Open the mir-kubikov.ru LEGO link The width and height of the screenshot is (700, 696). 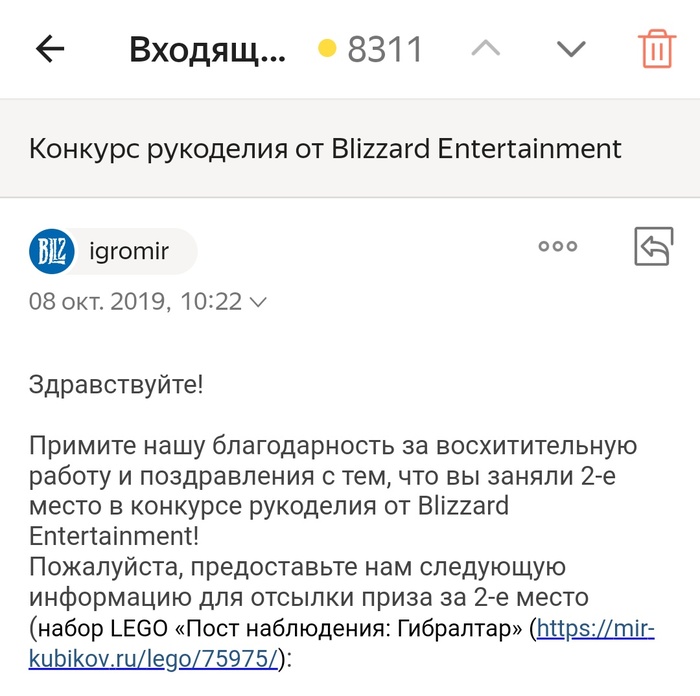click(595, 629)
